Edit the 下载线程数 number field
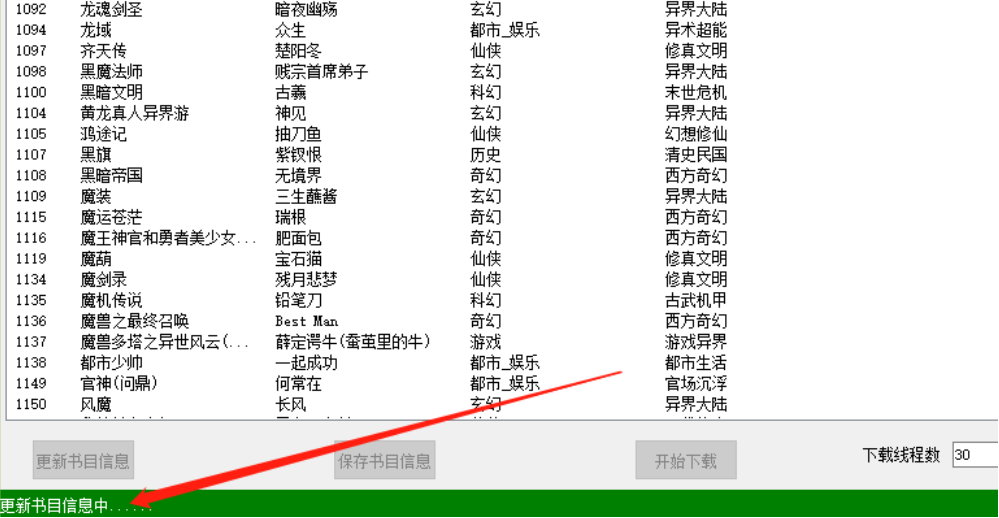Image resolution: width=999 pixels, height=518 pixels. pos(973,455)
